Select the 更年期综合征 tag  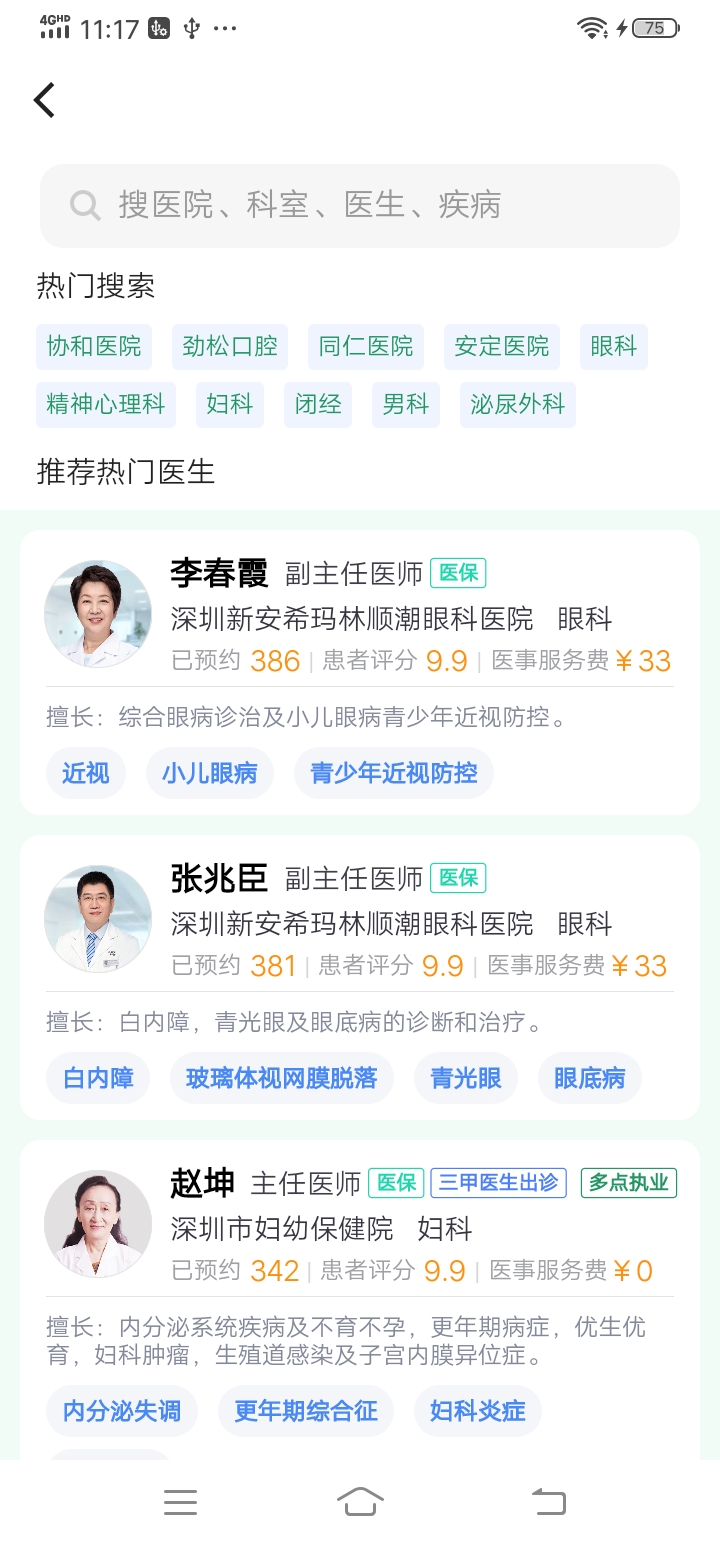click(306, 1411)
